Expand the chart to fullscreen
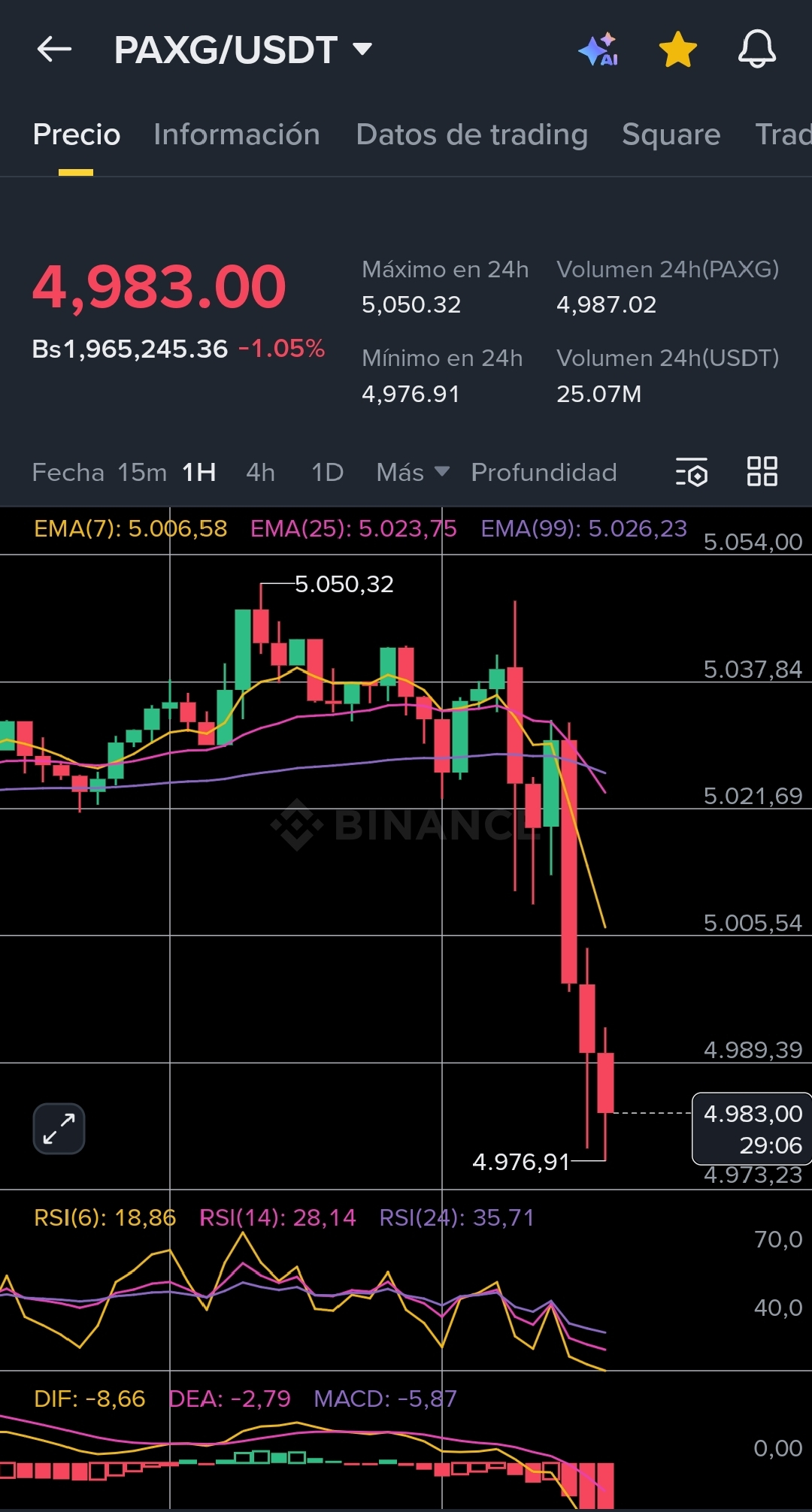 point(59,1128)
